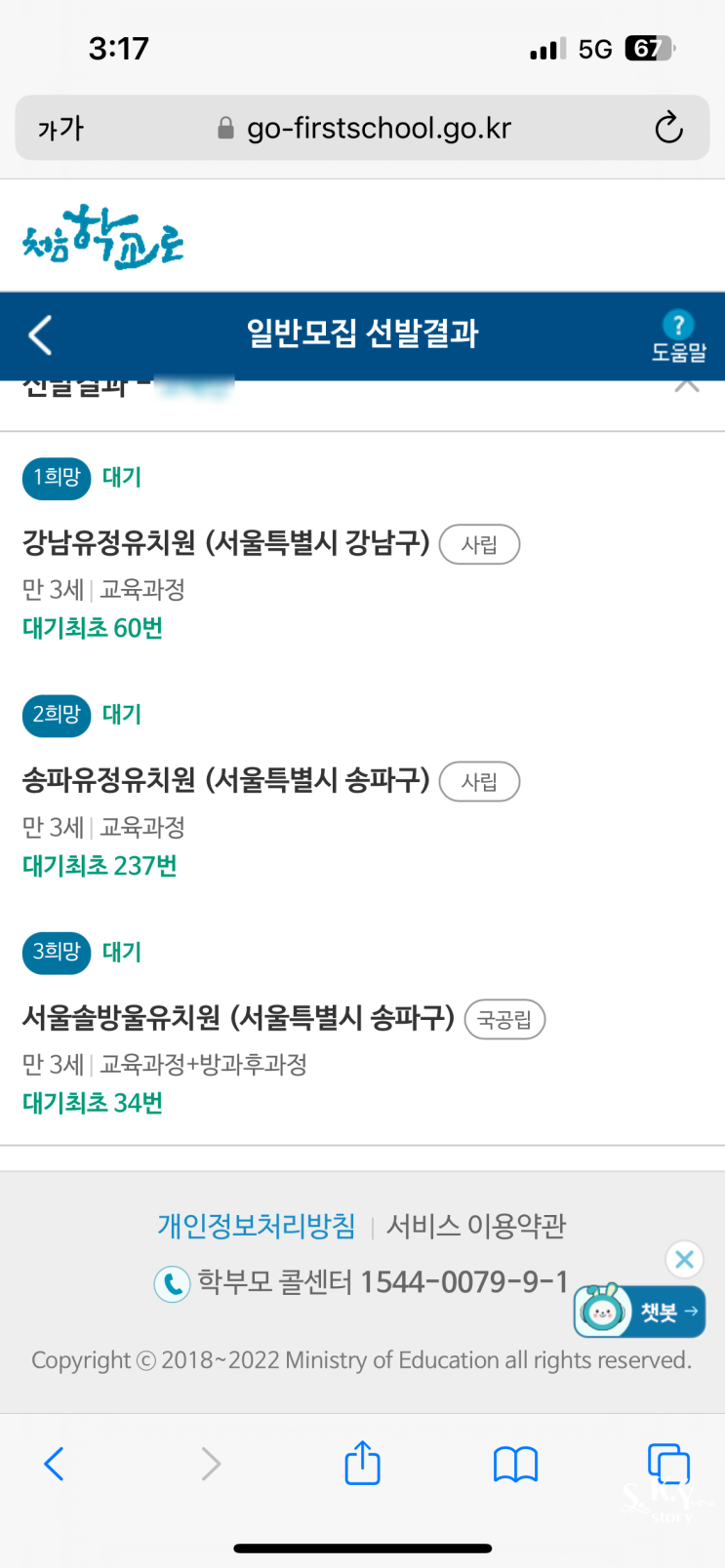725x1568 pixels.
Task: Open the 챗봇 chatbot rabbit mascot
Action: click(603, 1311)
